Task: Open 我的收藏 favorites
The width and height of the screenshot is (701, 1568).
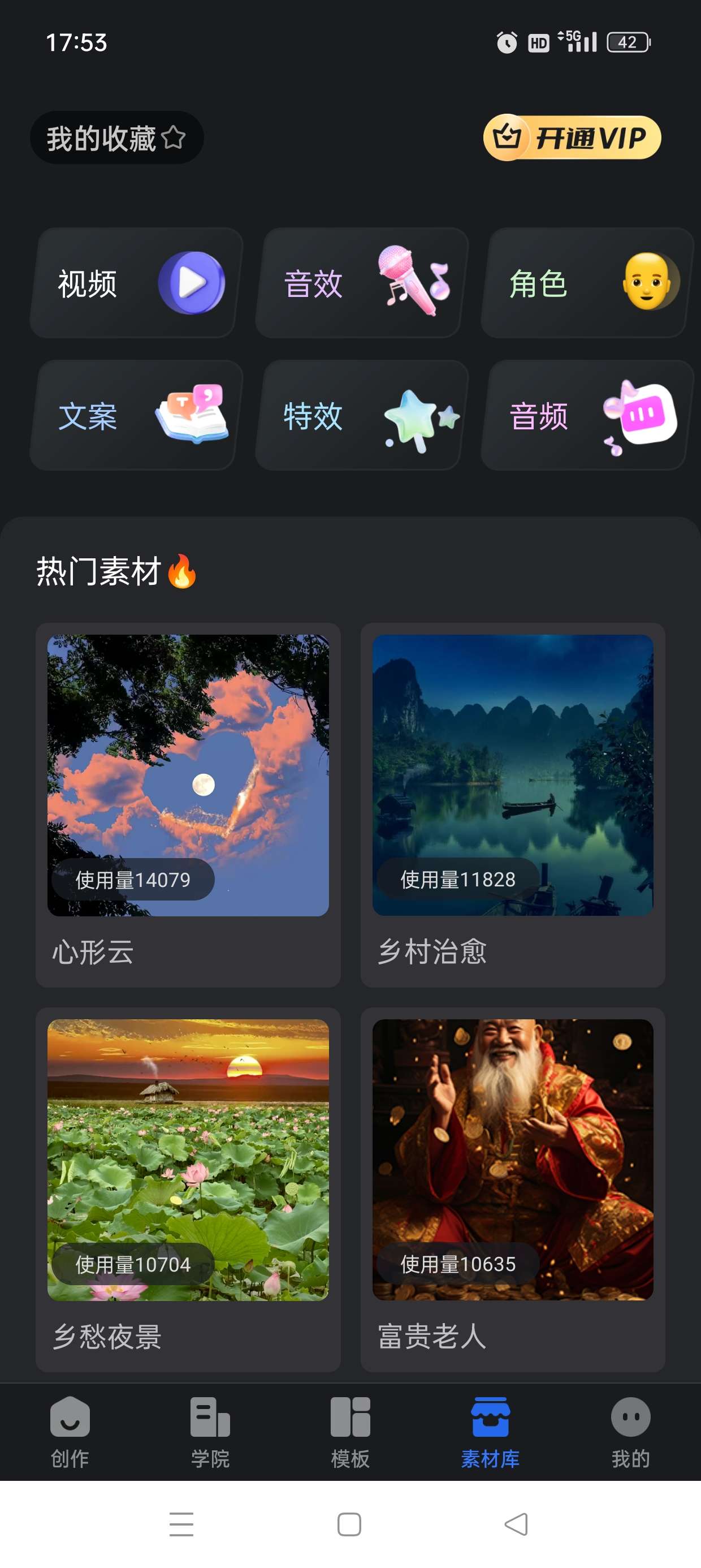Action: (116, 138)
